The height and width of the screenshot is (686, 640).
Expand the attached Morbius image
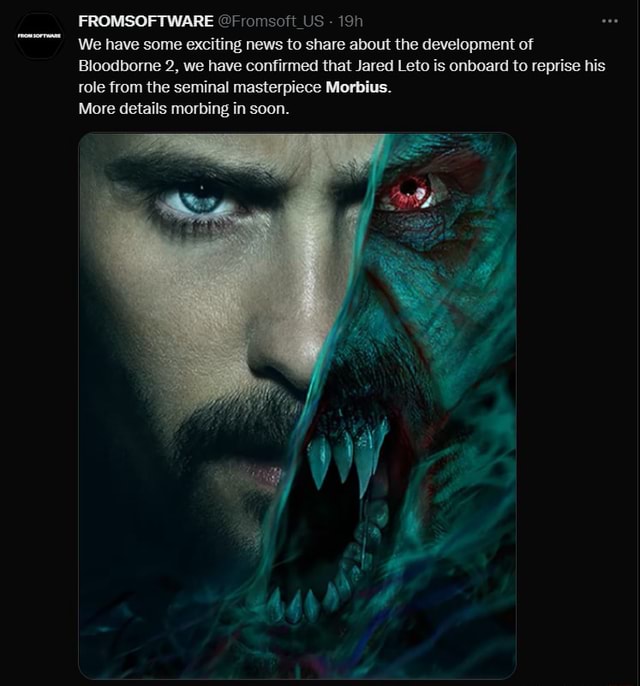coord(297,406)
